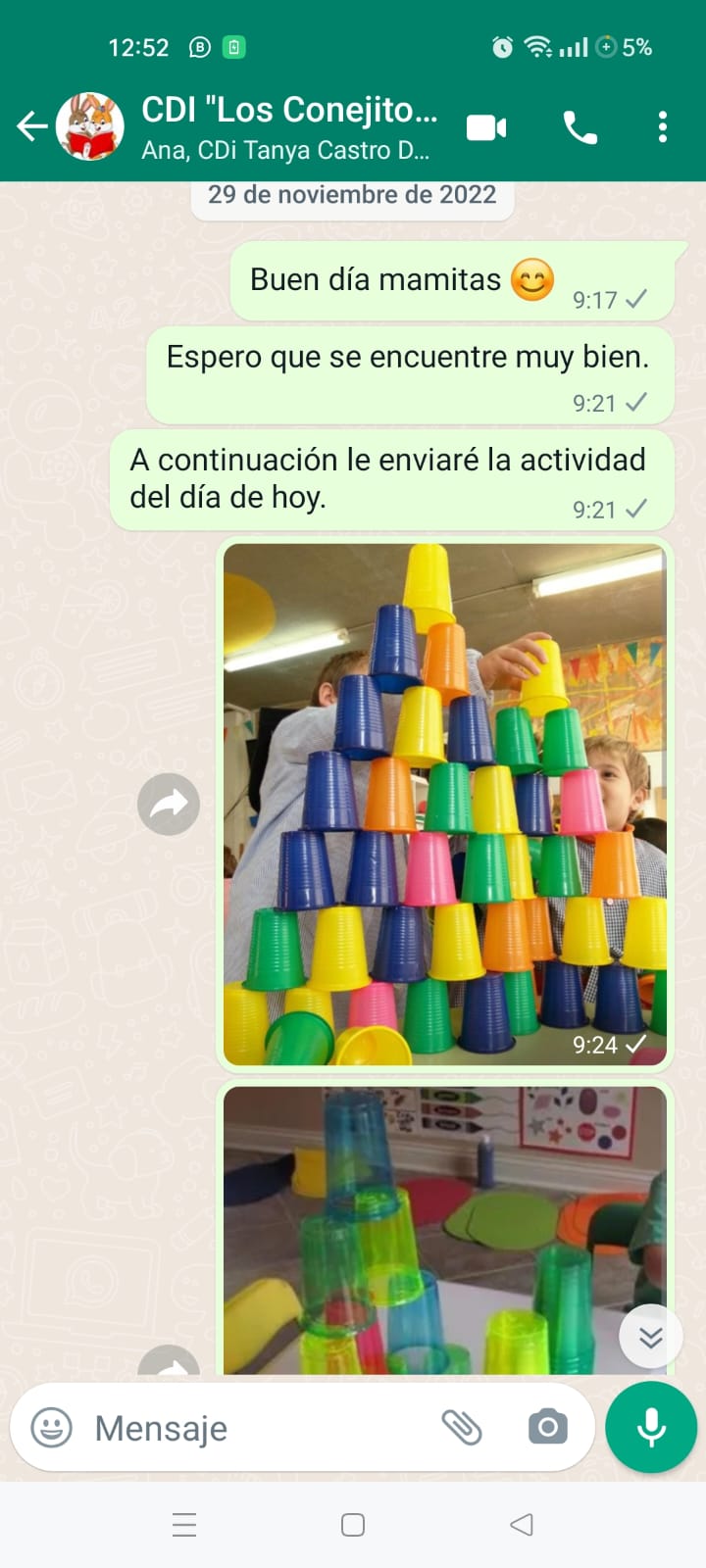Attach a file with the paperclip
Viewport: 706px width, 1568px height.
click(x=461, y=1428)
